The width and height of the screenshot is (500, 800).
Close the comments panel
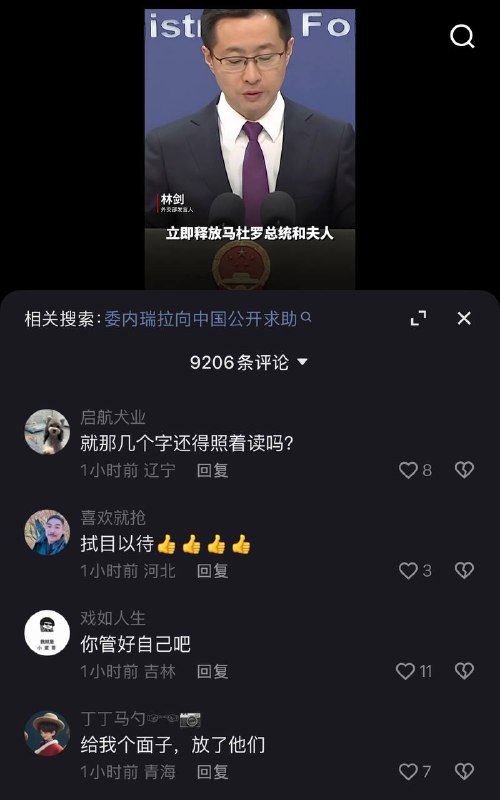tap(464, 318)
